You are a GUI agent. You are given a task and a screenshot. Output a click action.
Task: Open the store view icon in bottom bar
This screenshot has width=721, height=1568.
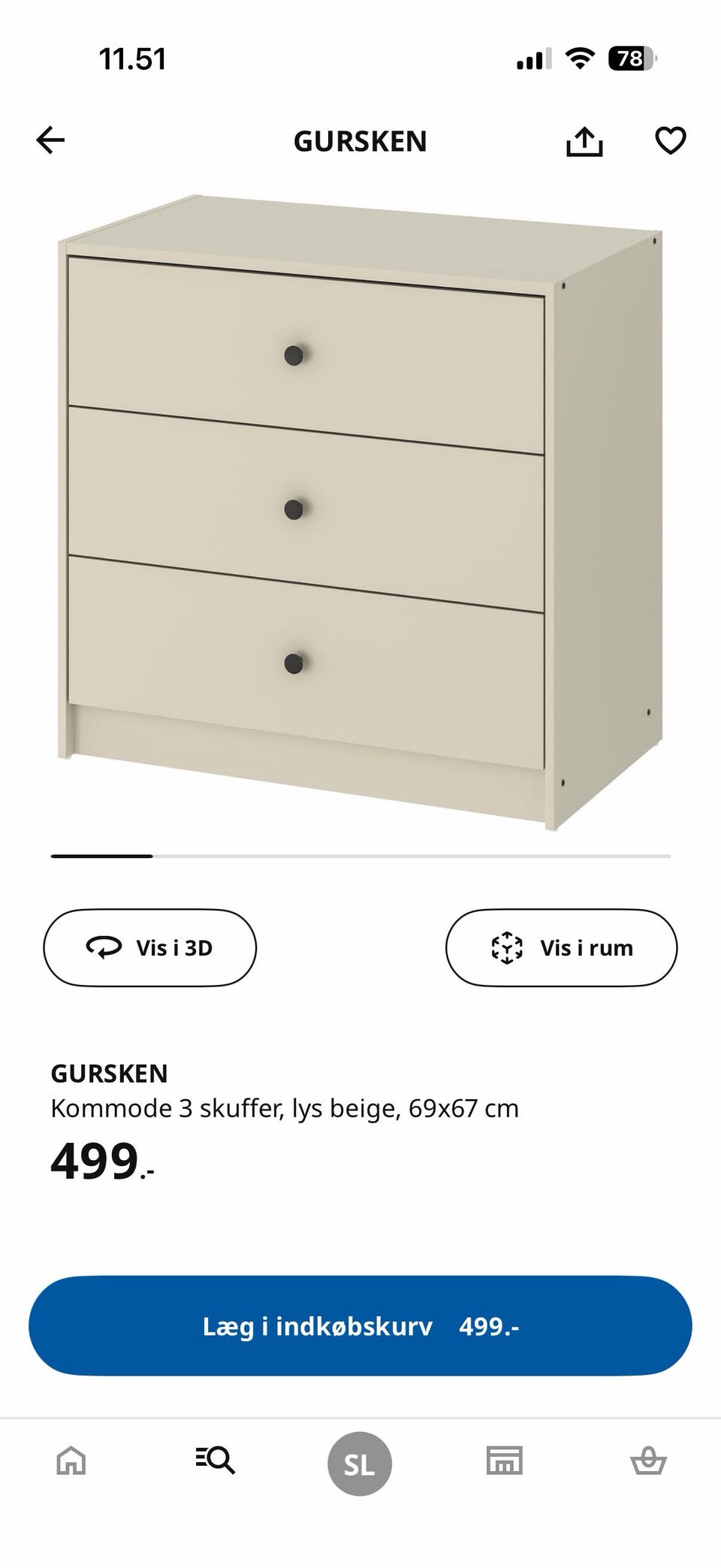(505, 1463)
